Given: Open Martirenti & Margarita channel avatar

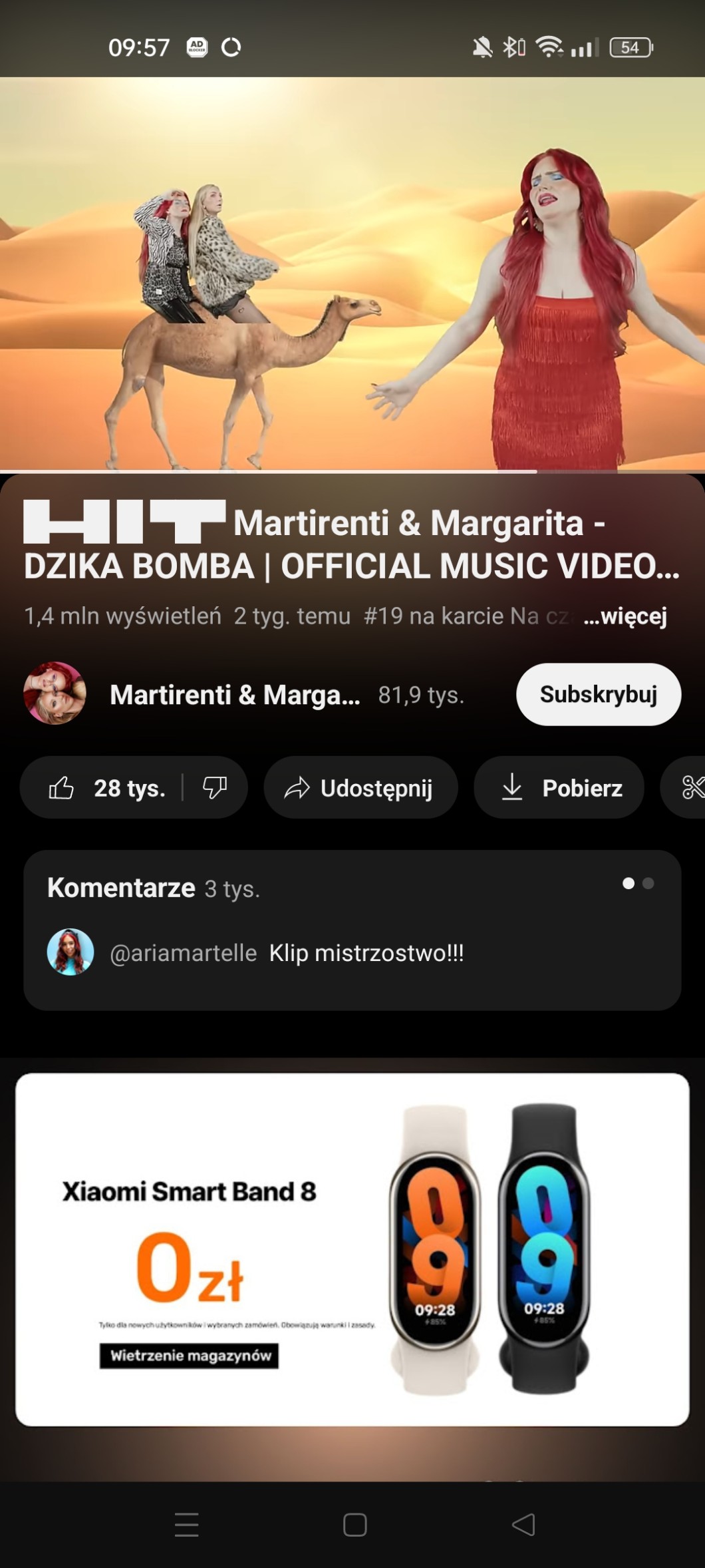Looking at the screenshot, I should pos(55,693).
